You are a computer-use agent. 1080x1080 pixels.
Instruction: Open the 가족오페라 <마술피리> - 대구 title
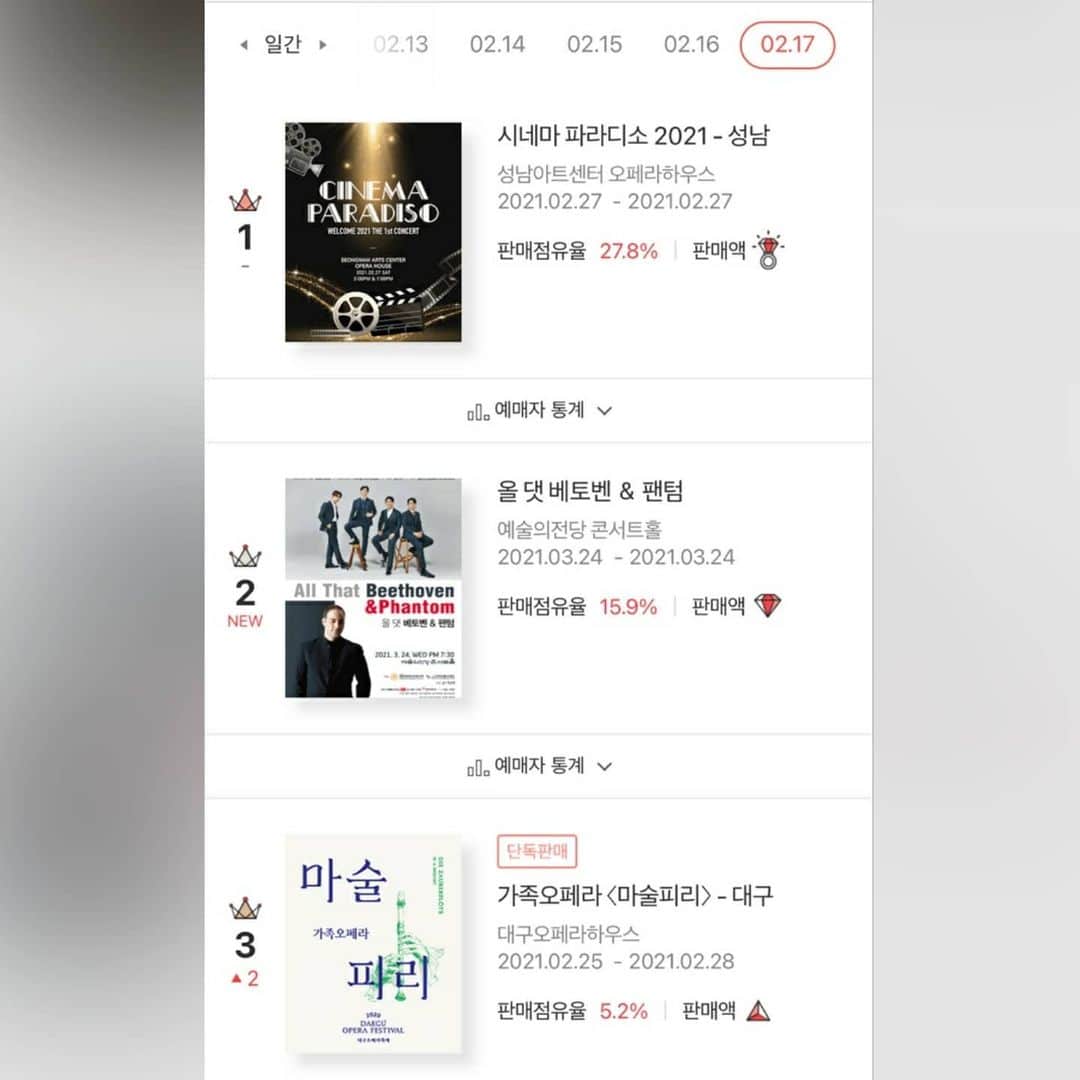[x=635, y=895]
